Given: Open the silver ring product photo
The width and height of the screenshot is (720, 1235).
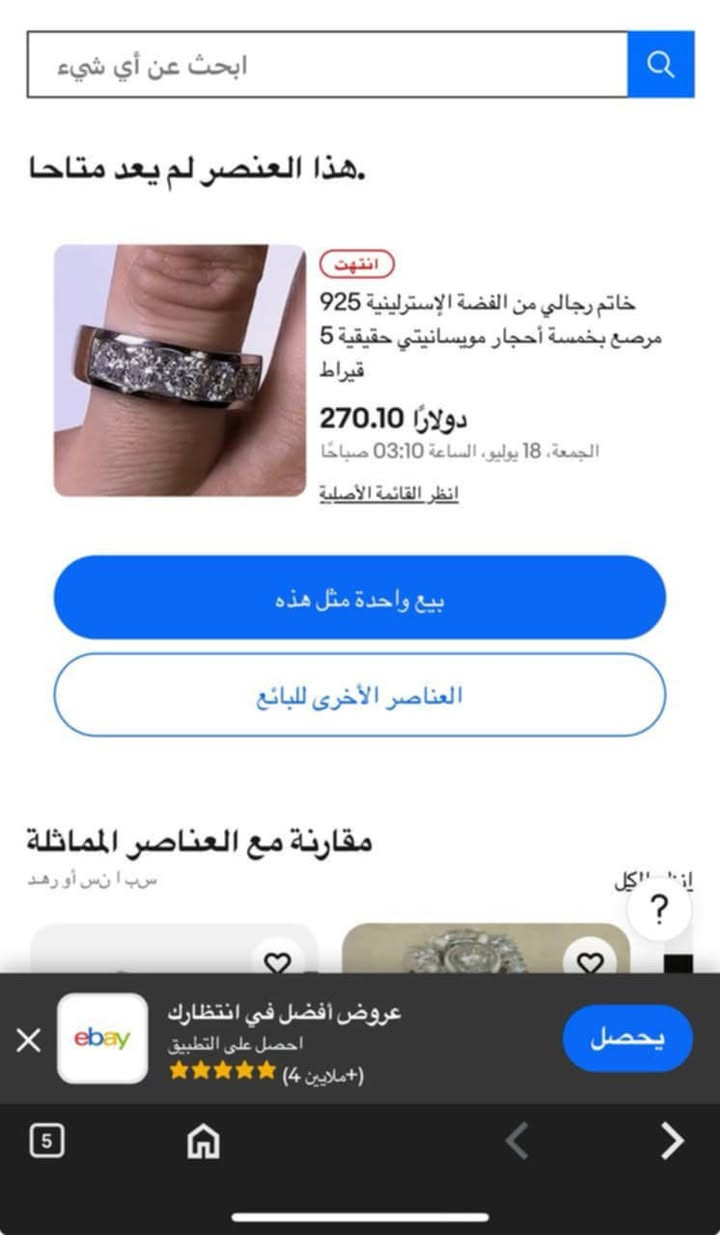Looking at the screenshot, I should tap(182, 368).
